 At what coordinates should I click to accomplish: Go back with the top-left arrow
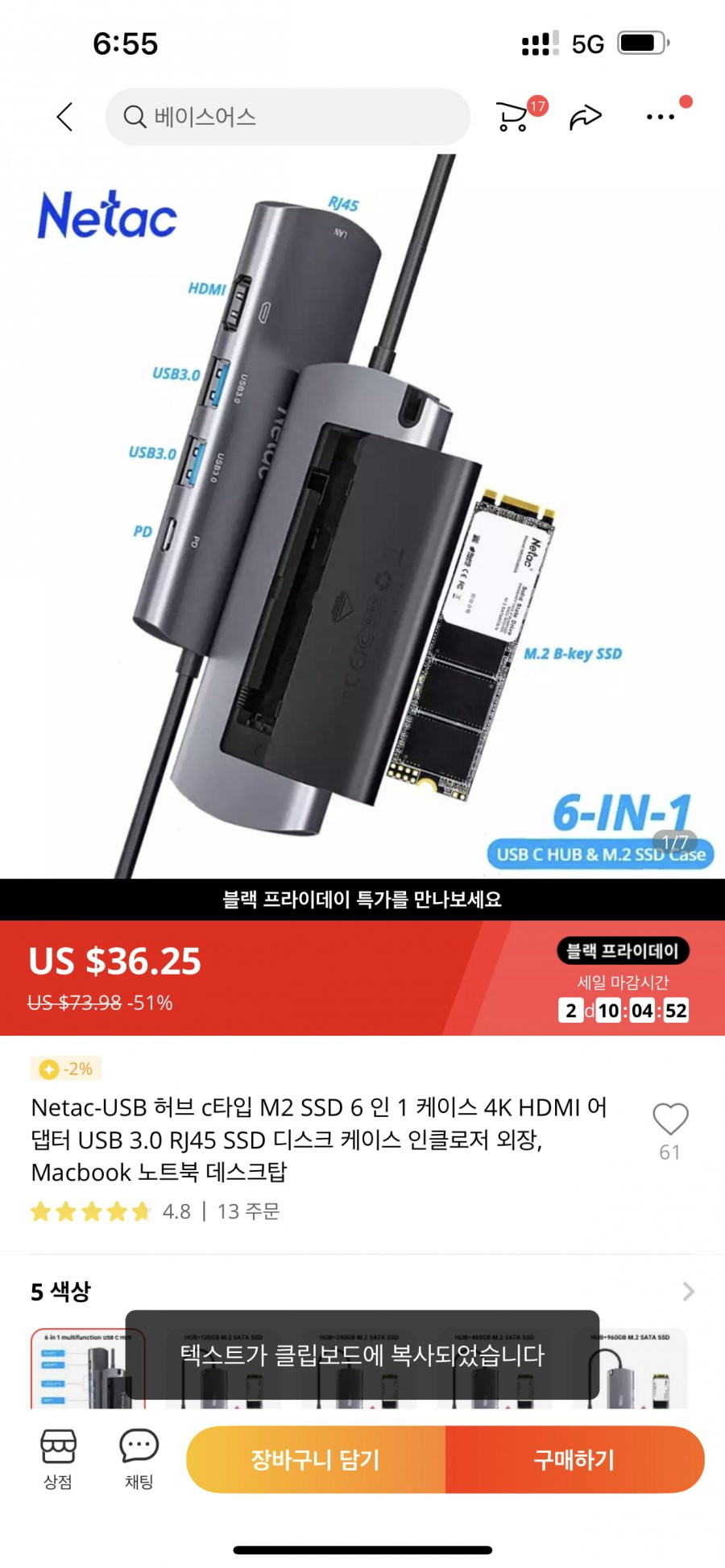65,117
